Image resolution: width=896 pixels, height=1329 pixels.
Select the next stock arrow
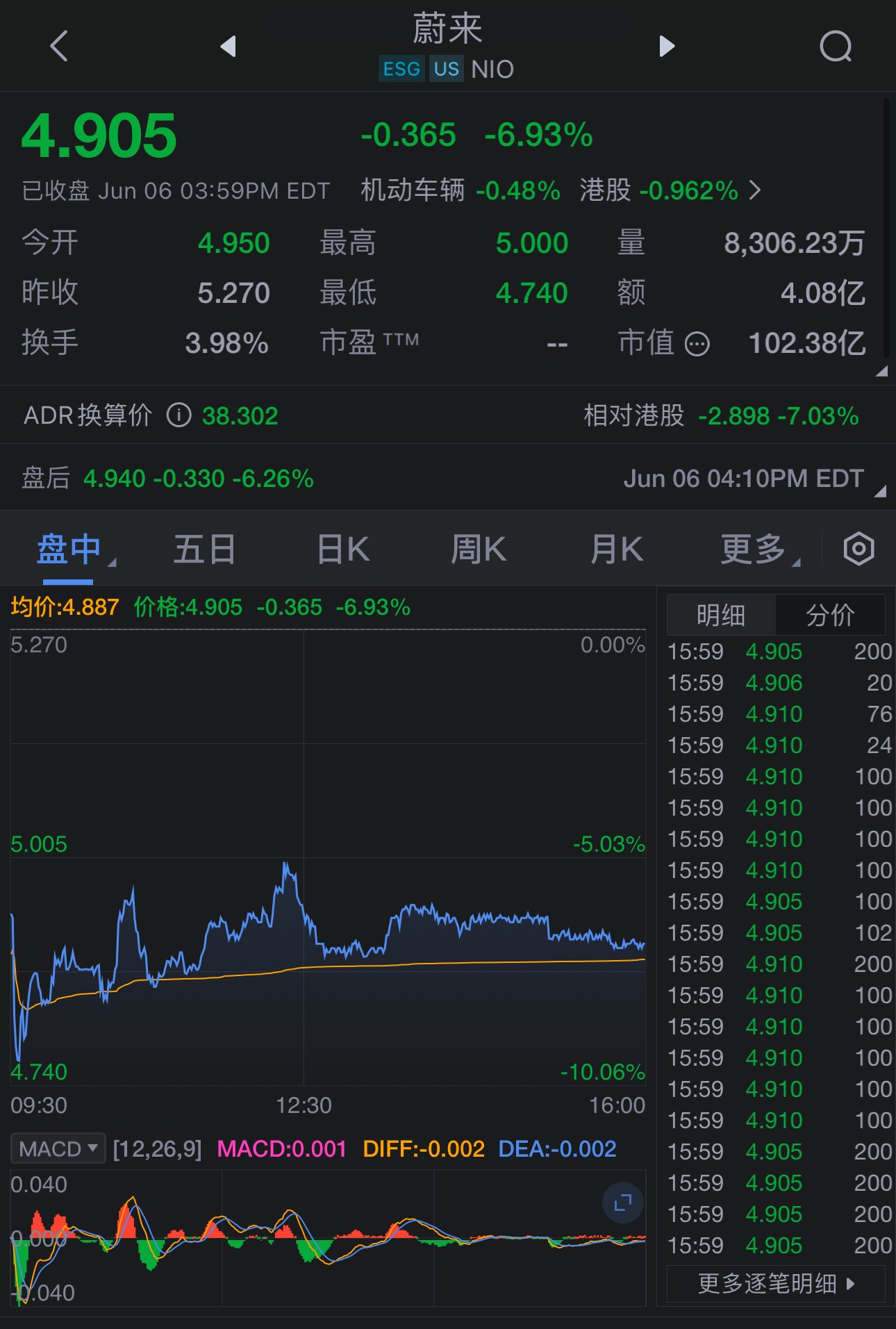666,47
